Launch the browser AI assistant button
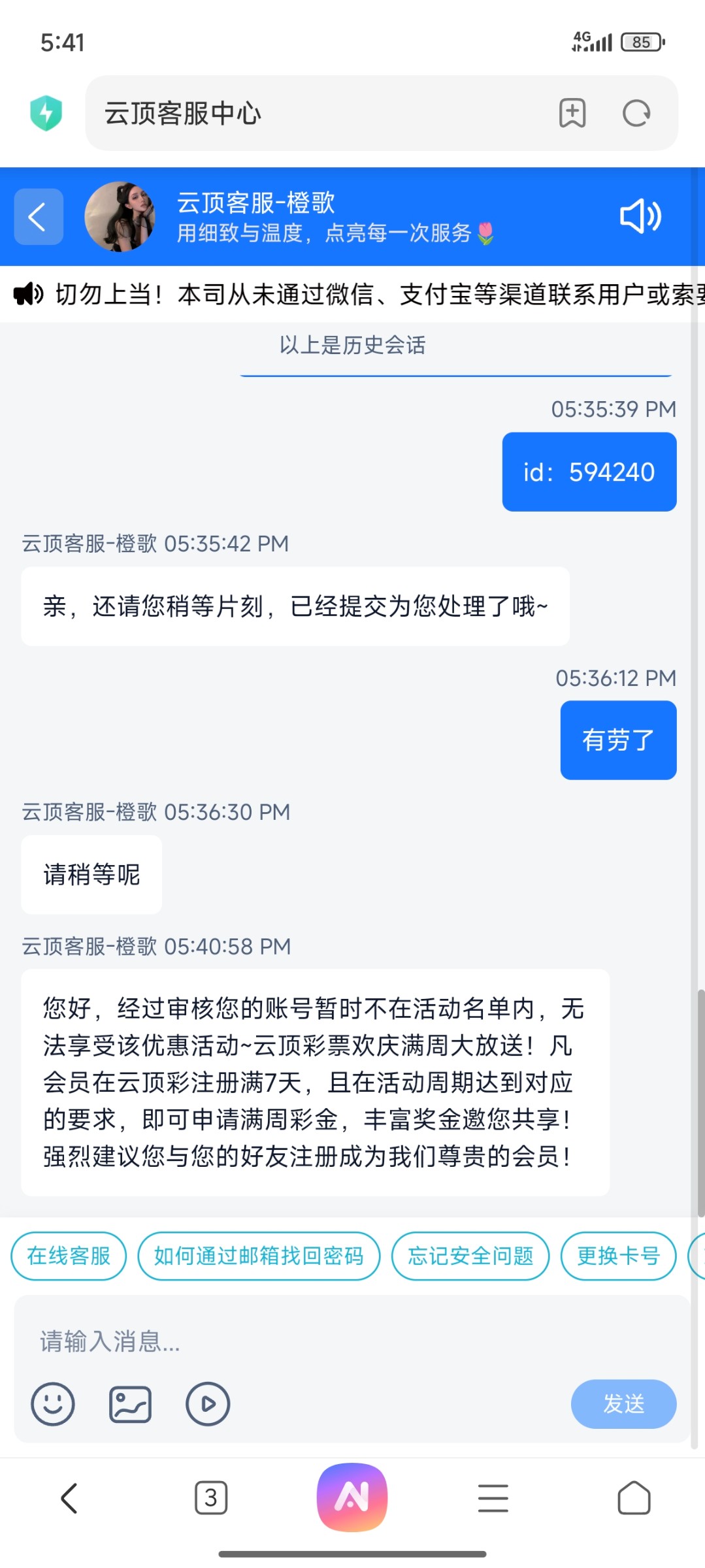Viewport: 705px width, 1568px height. coord(352,1497)
